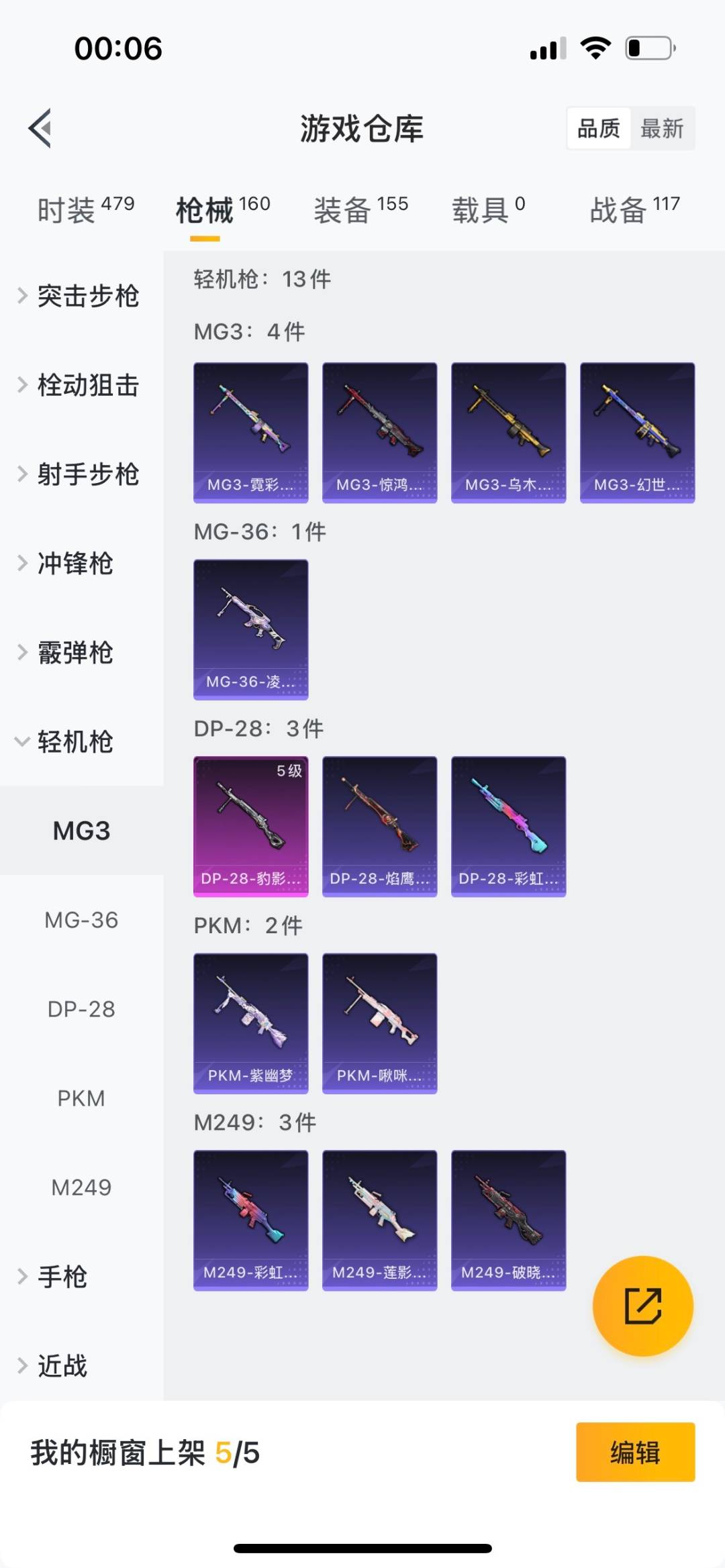This screenshot has width=725, height=1568.
Task: Collapse the 轻机枪 category
Action: click(x=74, y=741)
